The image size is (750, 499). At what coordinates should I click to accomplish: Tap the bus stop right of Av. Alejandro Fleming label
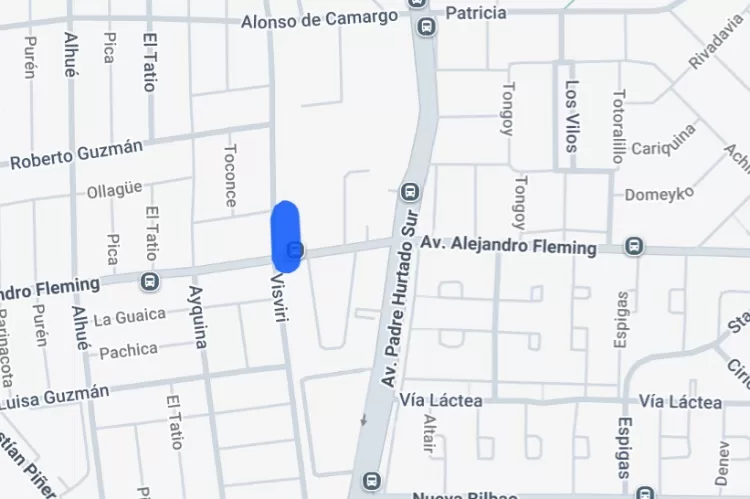click(634, 246)
